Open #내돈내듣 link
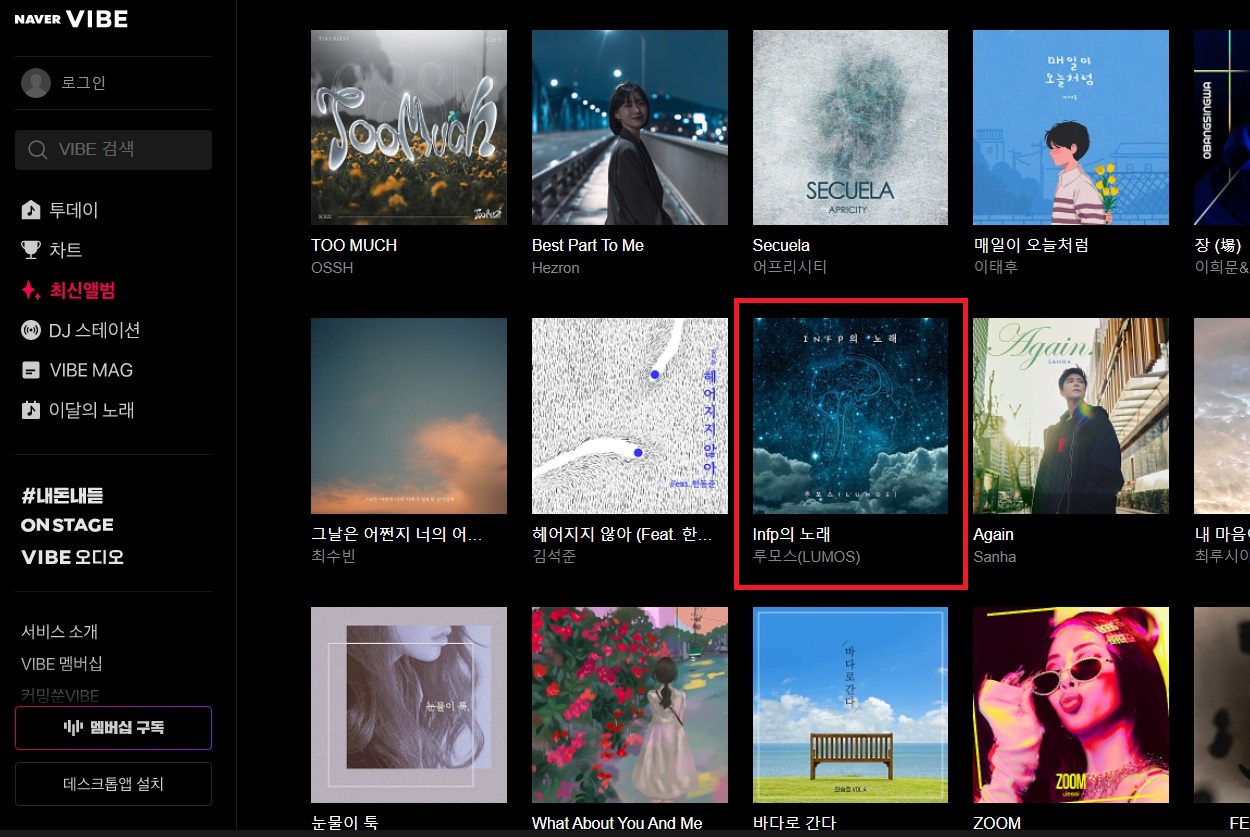1250x837 pixels. (62, 495)
